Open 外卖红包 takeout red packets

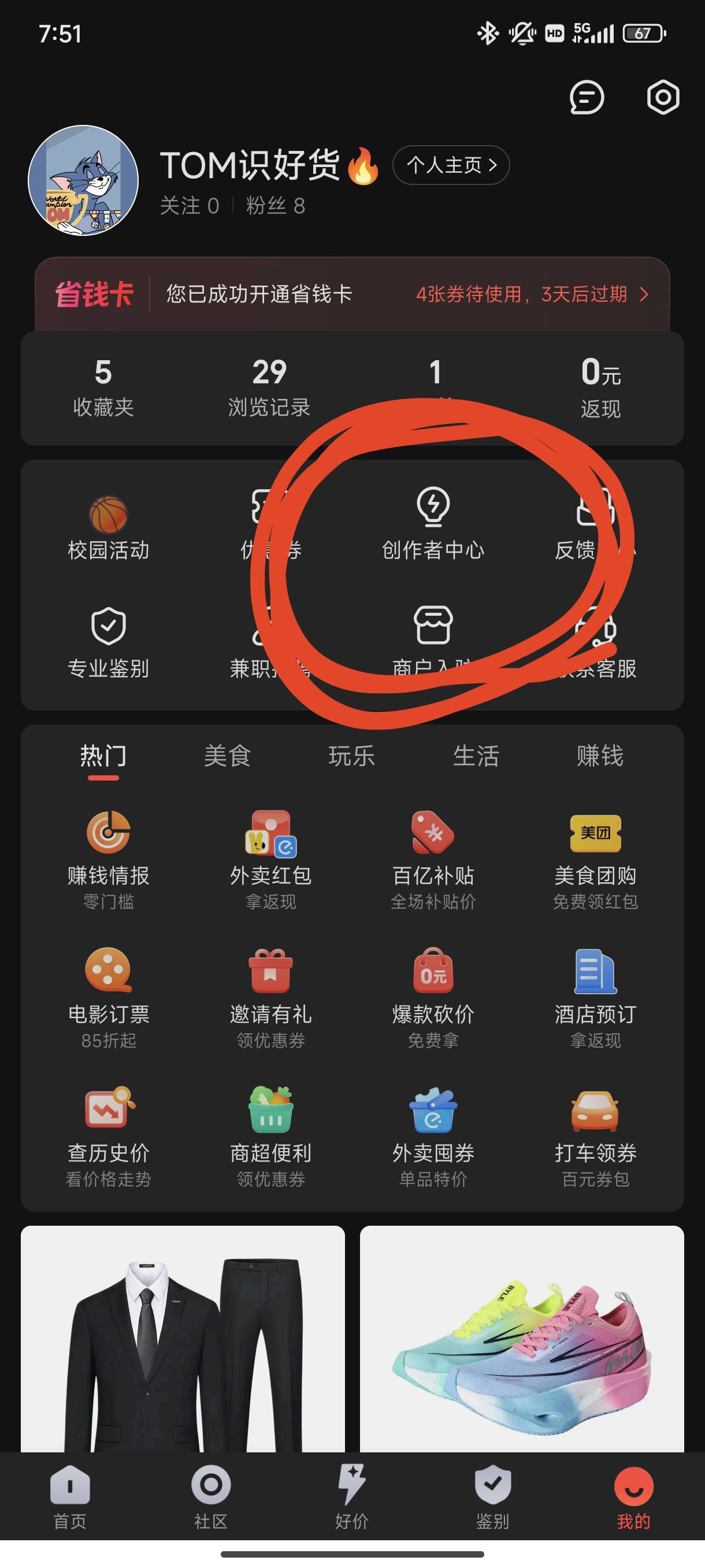[270, 858]
